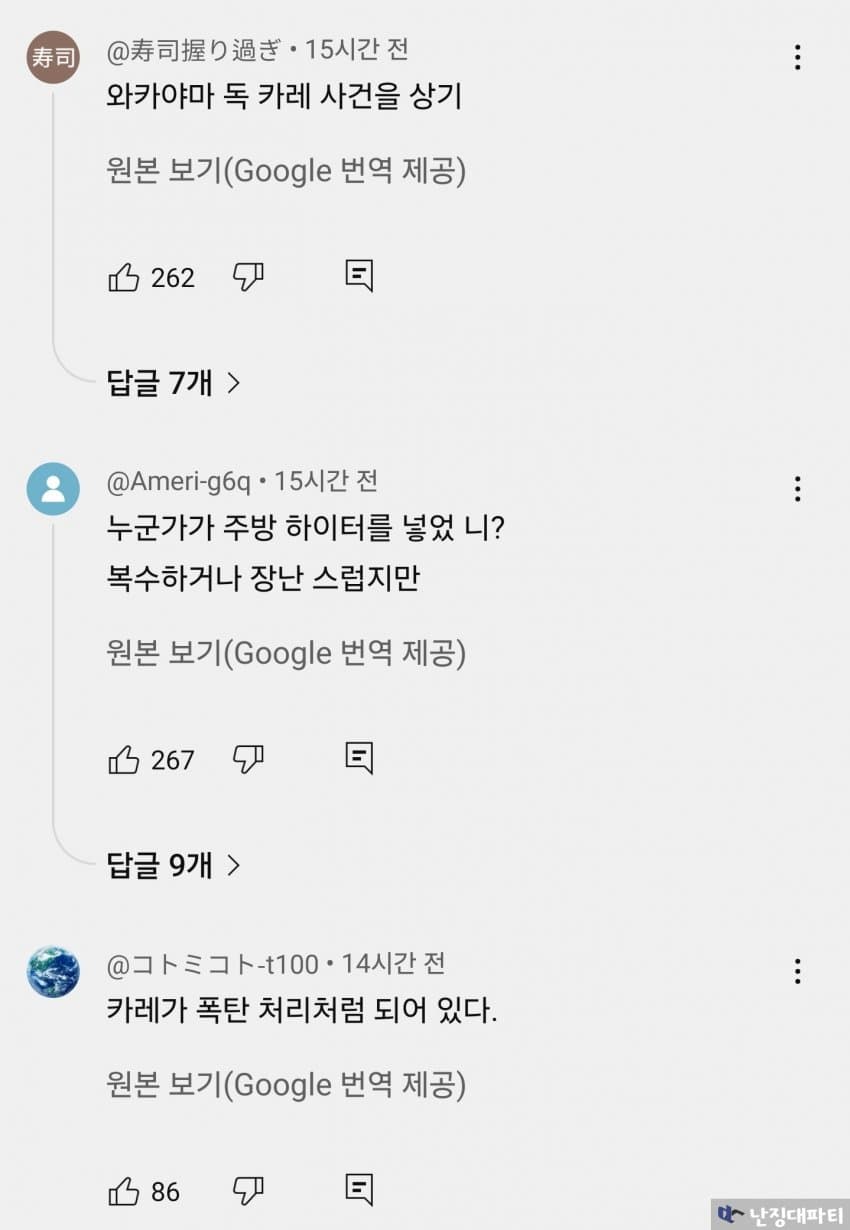Dislike the comment by コトミコト-t100
This screenshot has width=850, height=1230.
(x=247, y=1192)
